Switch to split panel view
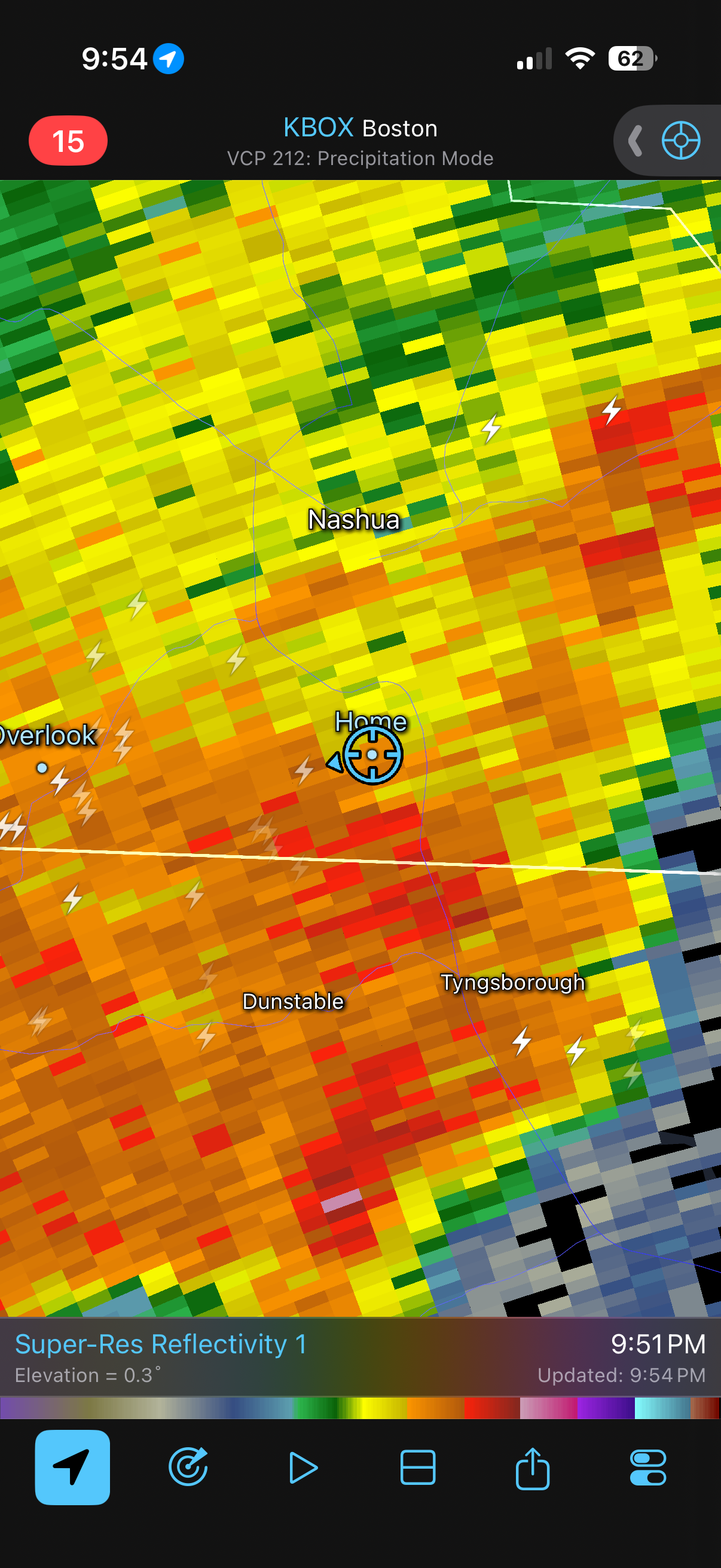Image resolution: width=721 pixels, height=1568 pixels. tap(418, 1467)
